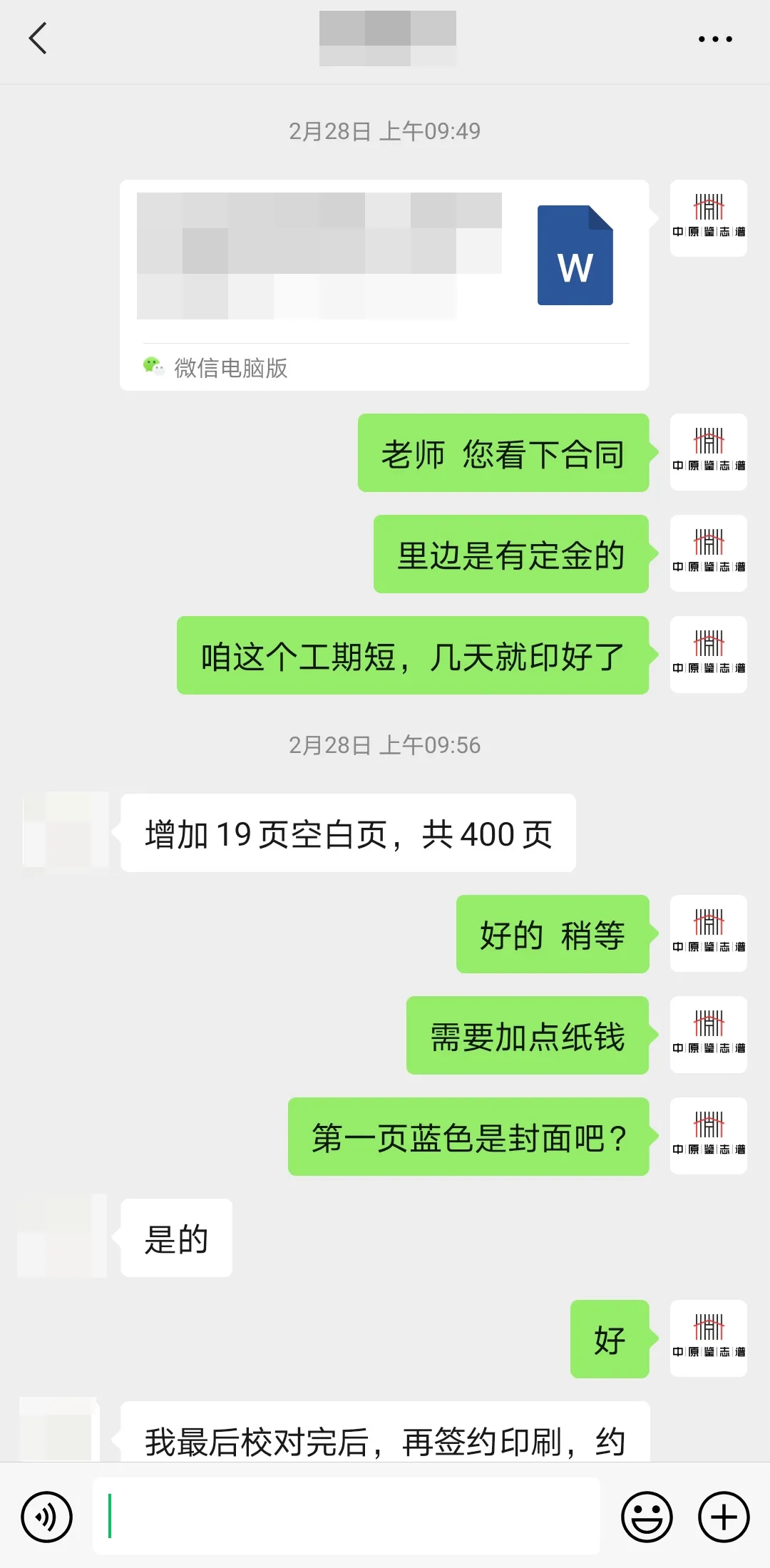The width and height of the screenshot is (770, 1568).
Task: Focus the message text input field
Action: click(346, 1516)
